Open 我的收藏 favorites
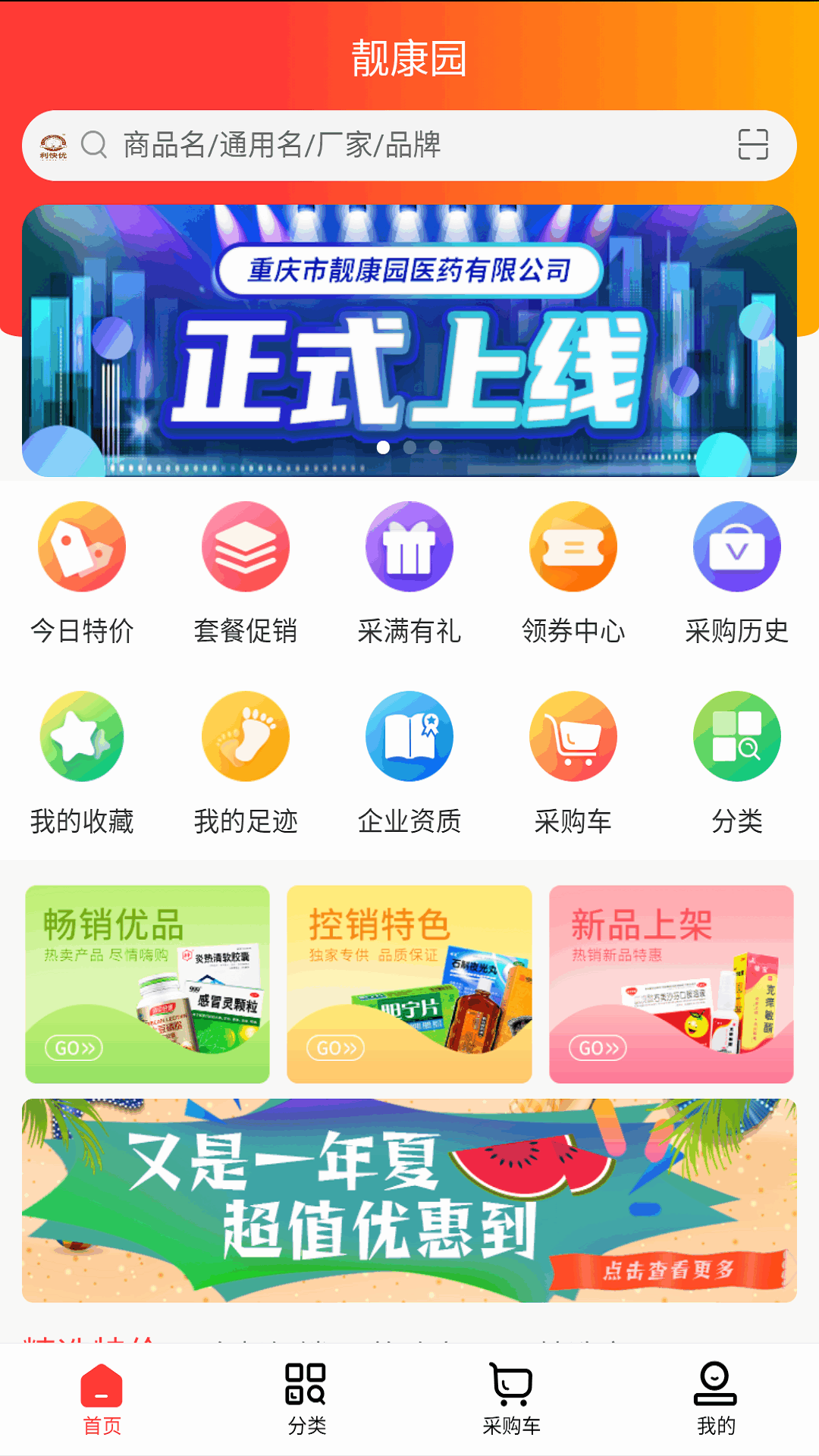Image resolution: width=819 pixels, height=1456 pixels. 82,762
